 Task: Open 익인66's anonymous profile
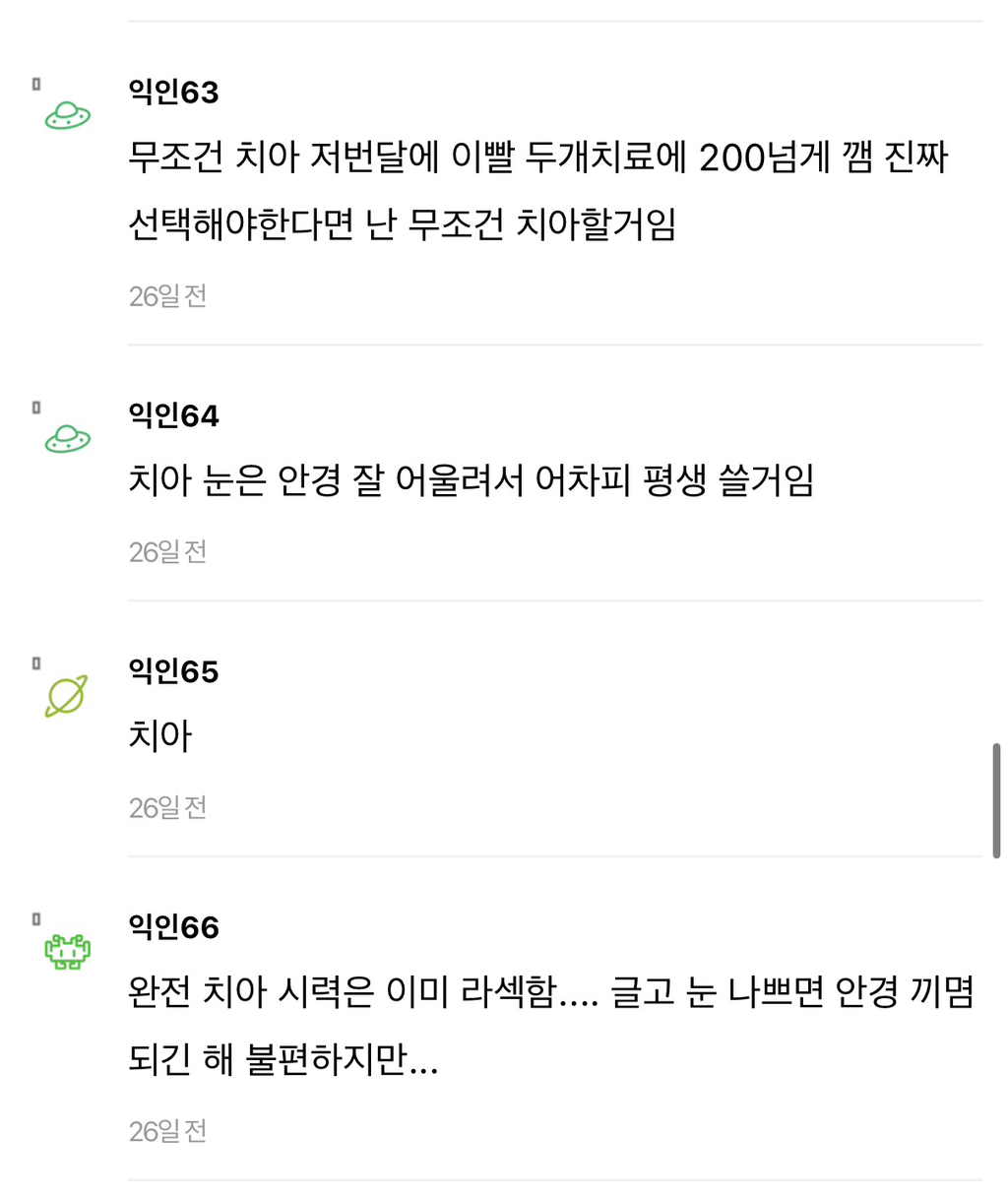[173, 926]
